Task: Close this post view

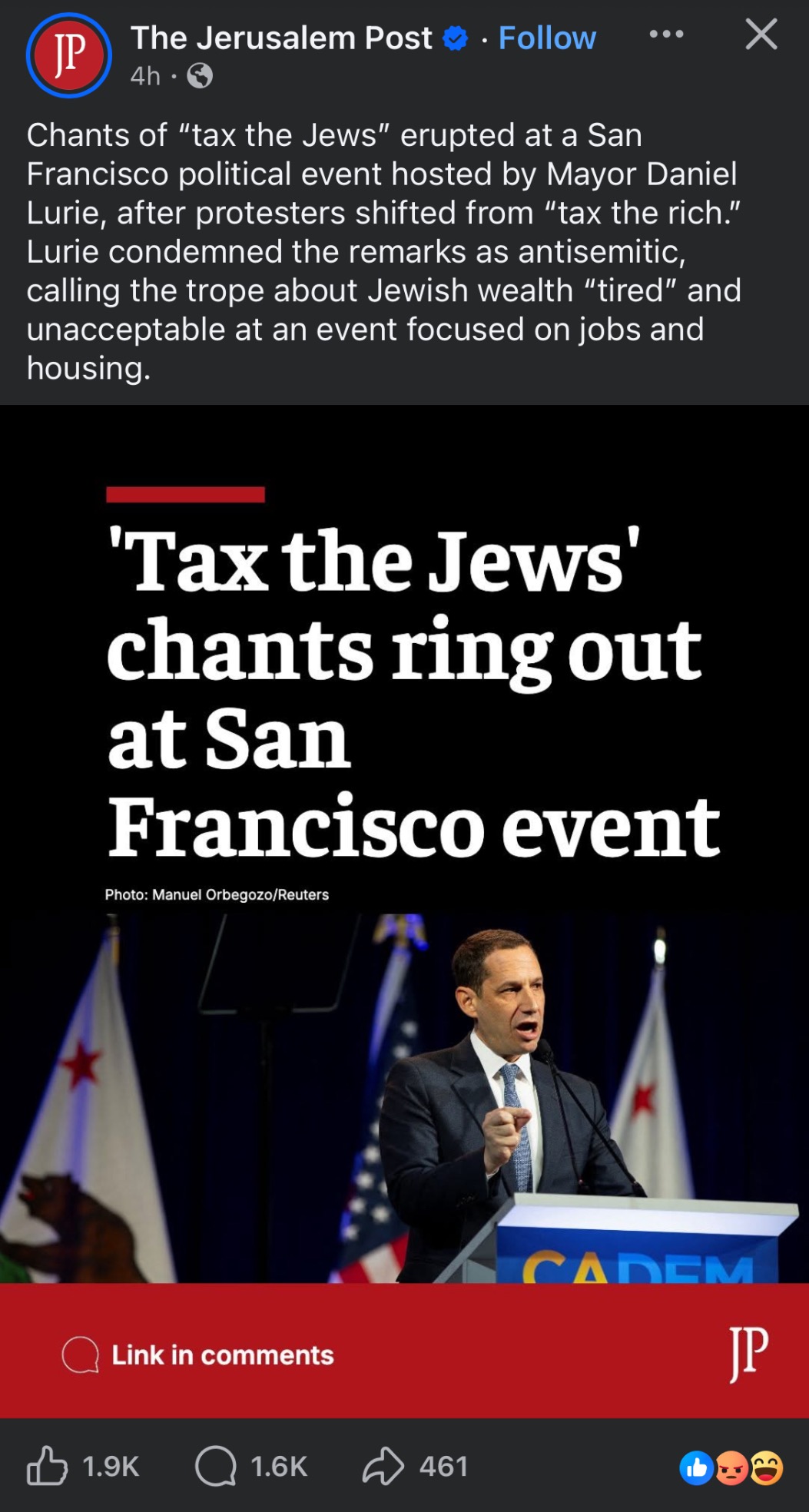Action: (x=761, y=35)
